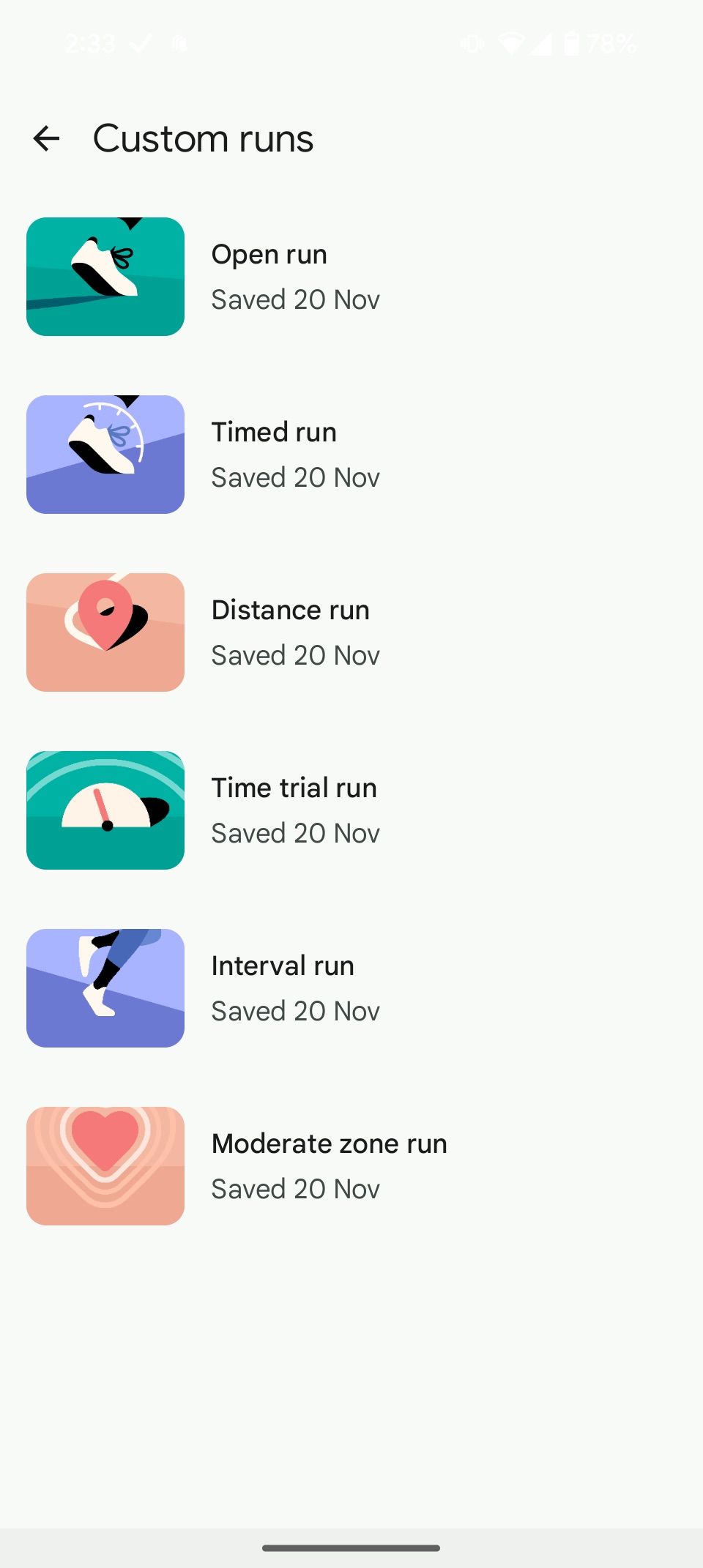Select the Distance run entry
This screenshot has width=703, height=1568.
(x=290, y=609)
